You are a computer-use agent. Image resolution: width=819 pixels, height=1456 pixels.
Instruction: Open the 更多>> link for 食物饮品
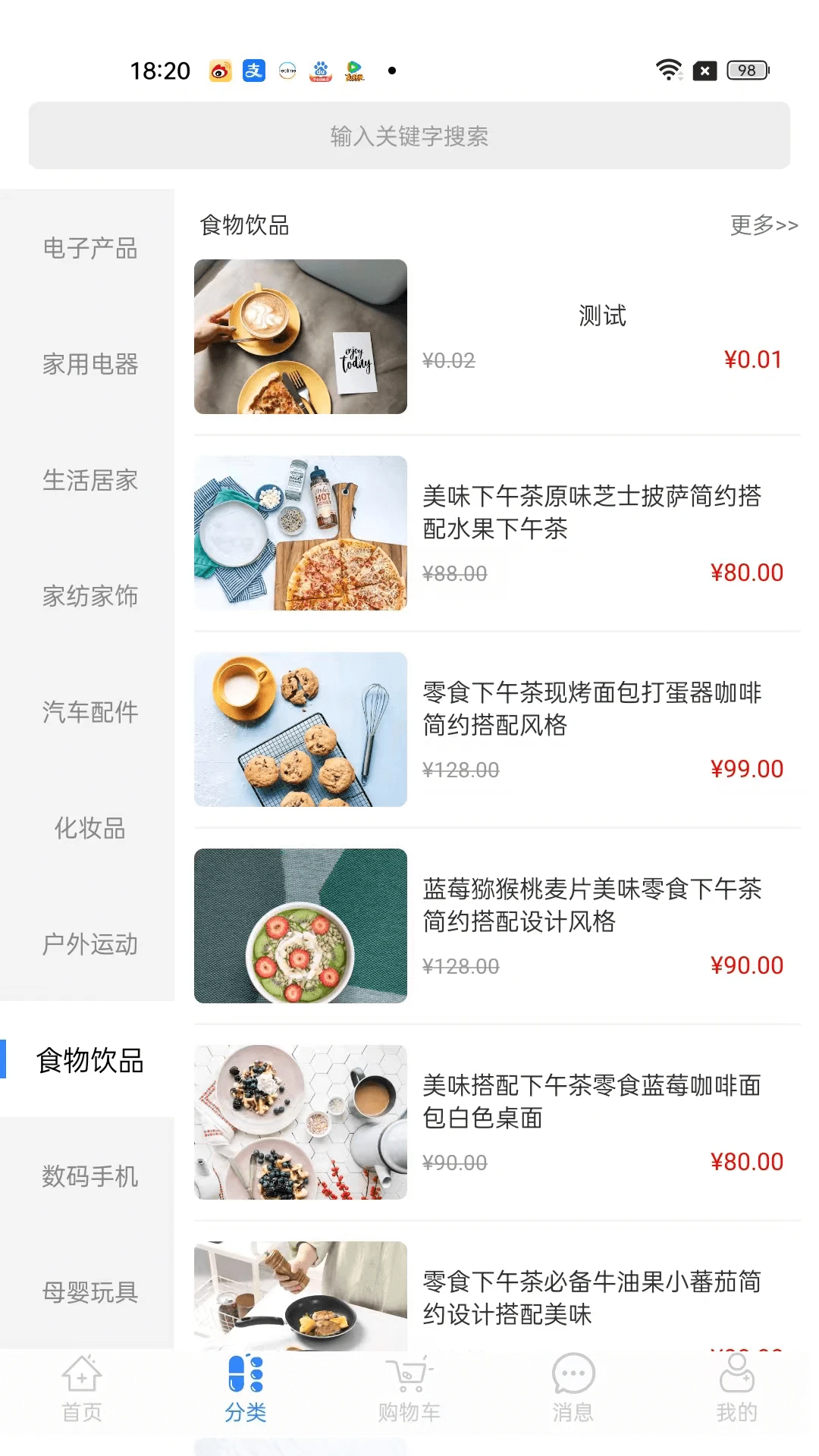coord(764,225)
